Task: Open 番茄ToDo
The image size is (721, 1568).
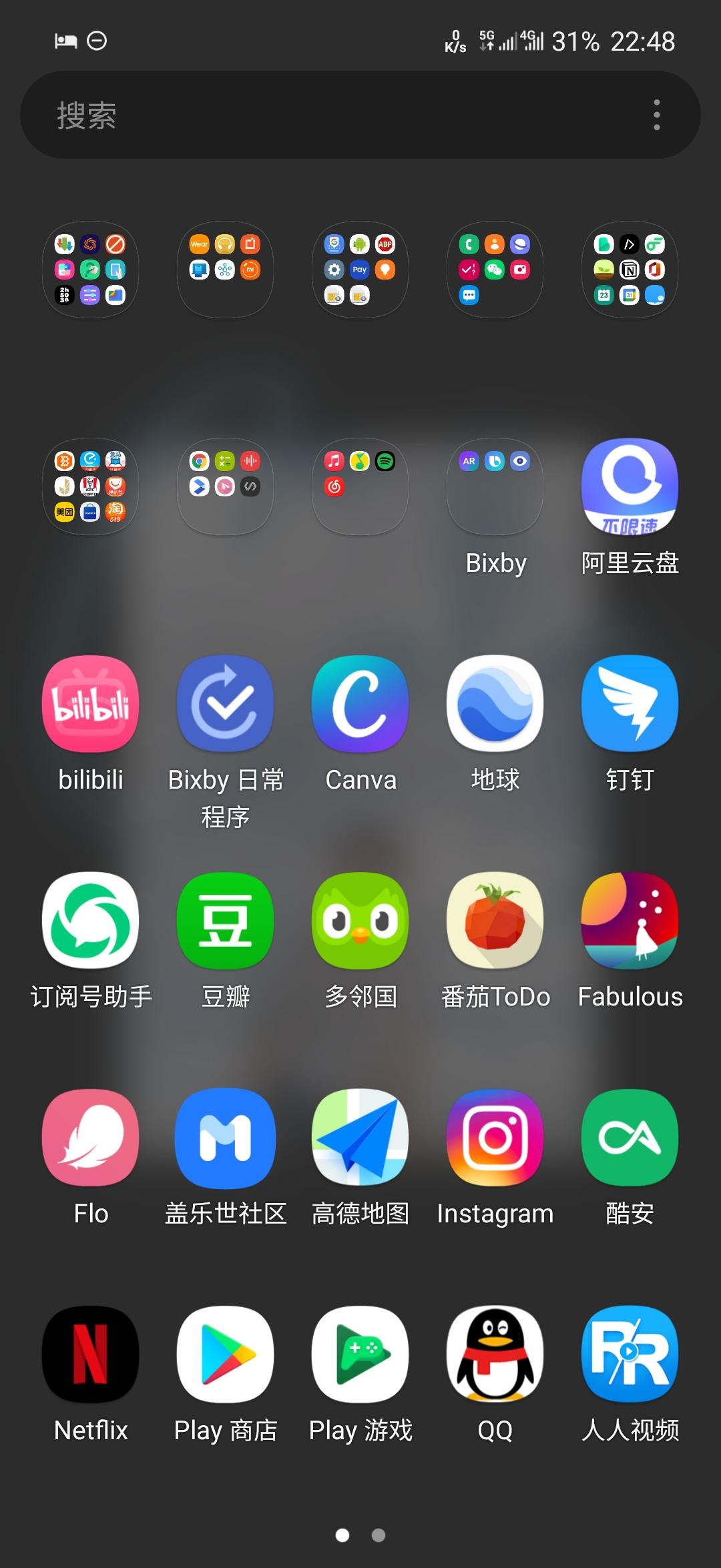Action: point(495,921)
